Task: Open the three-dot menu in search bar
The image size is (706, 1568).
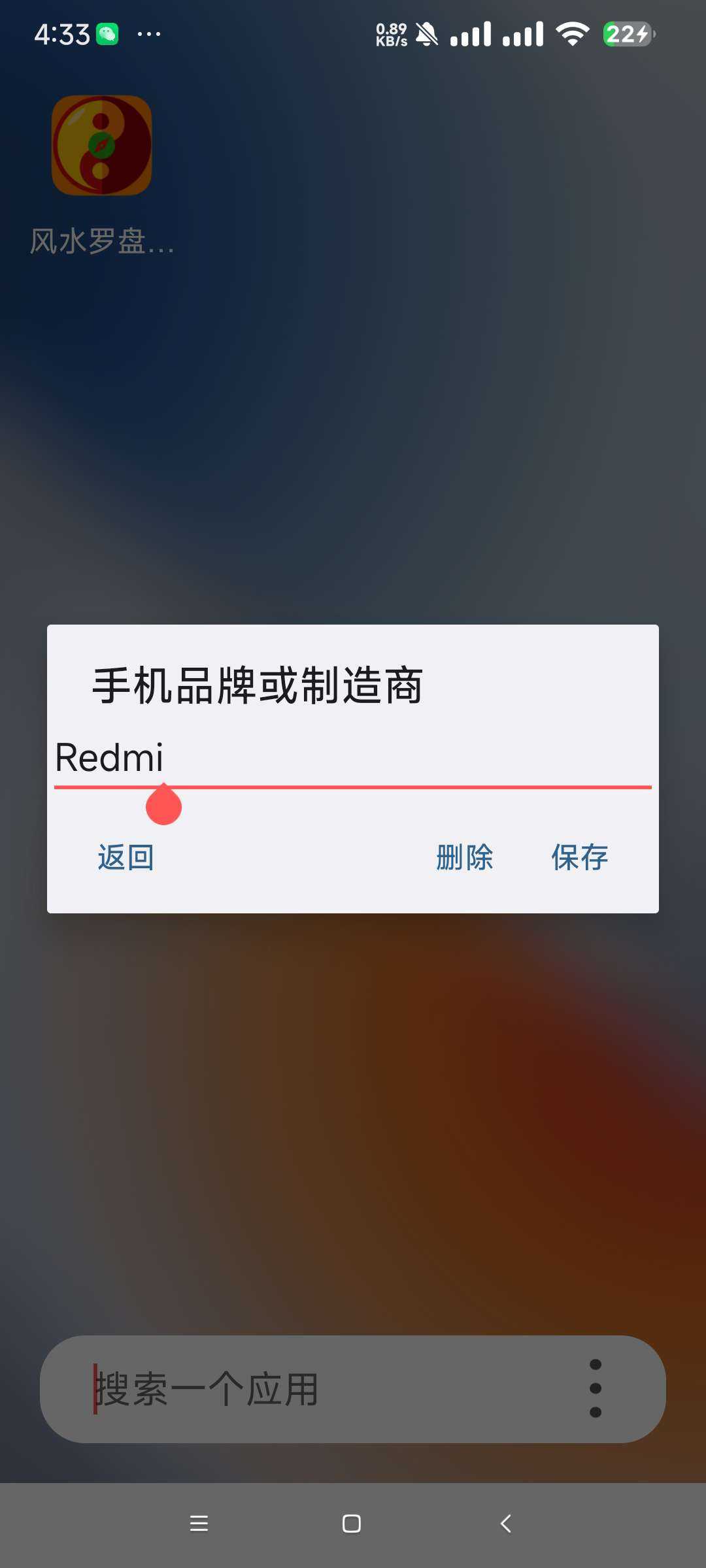Action: [595, 1389]
